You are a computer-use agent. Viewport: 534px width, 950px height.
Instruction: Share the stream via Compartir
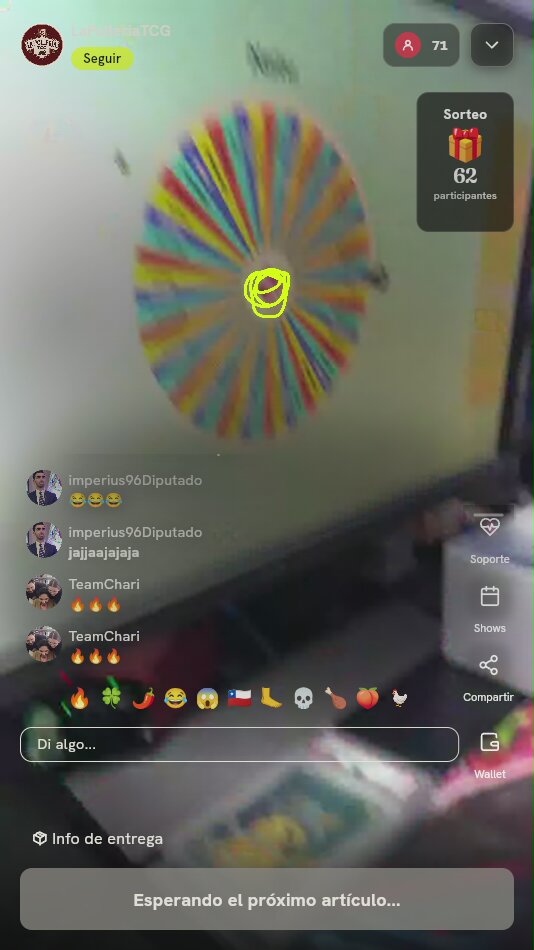tap(489, 679)
